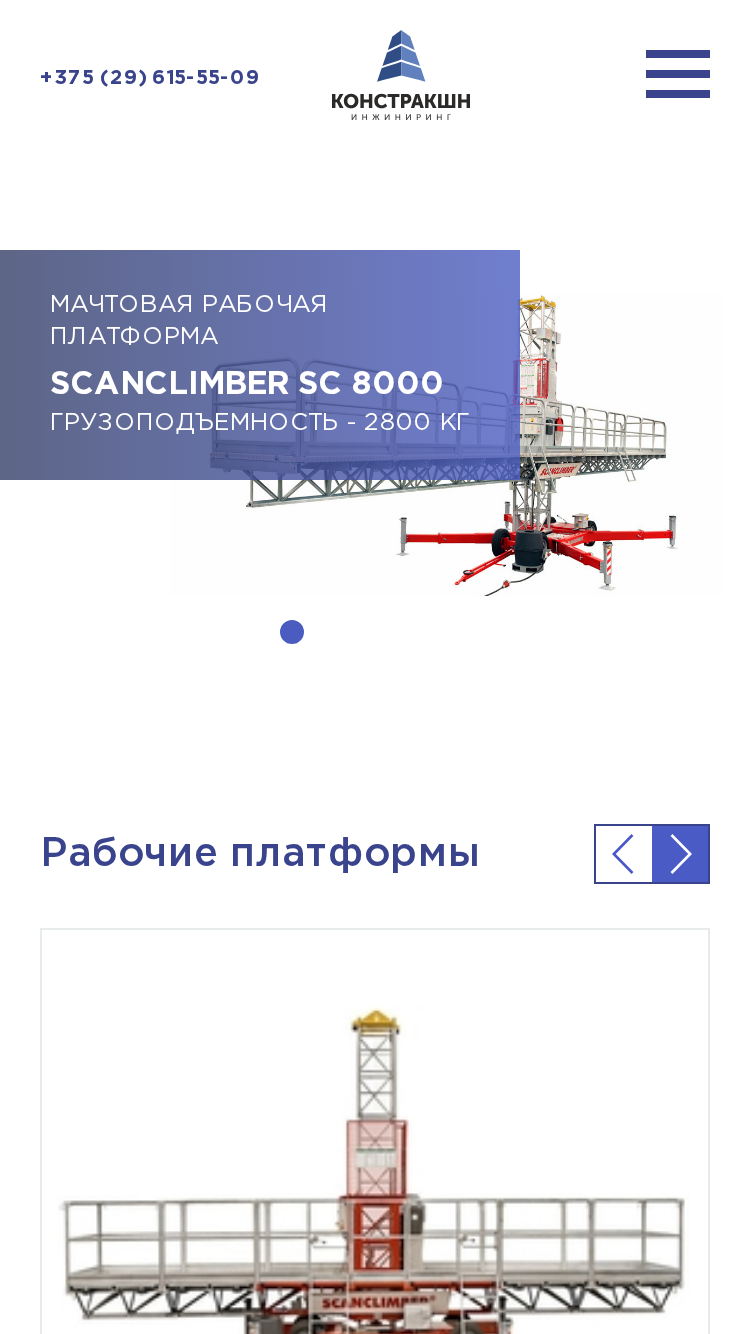
Task: Tap the Констракшн logo to go home
Action: (x=401, y=75)
